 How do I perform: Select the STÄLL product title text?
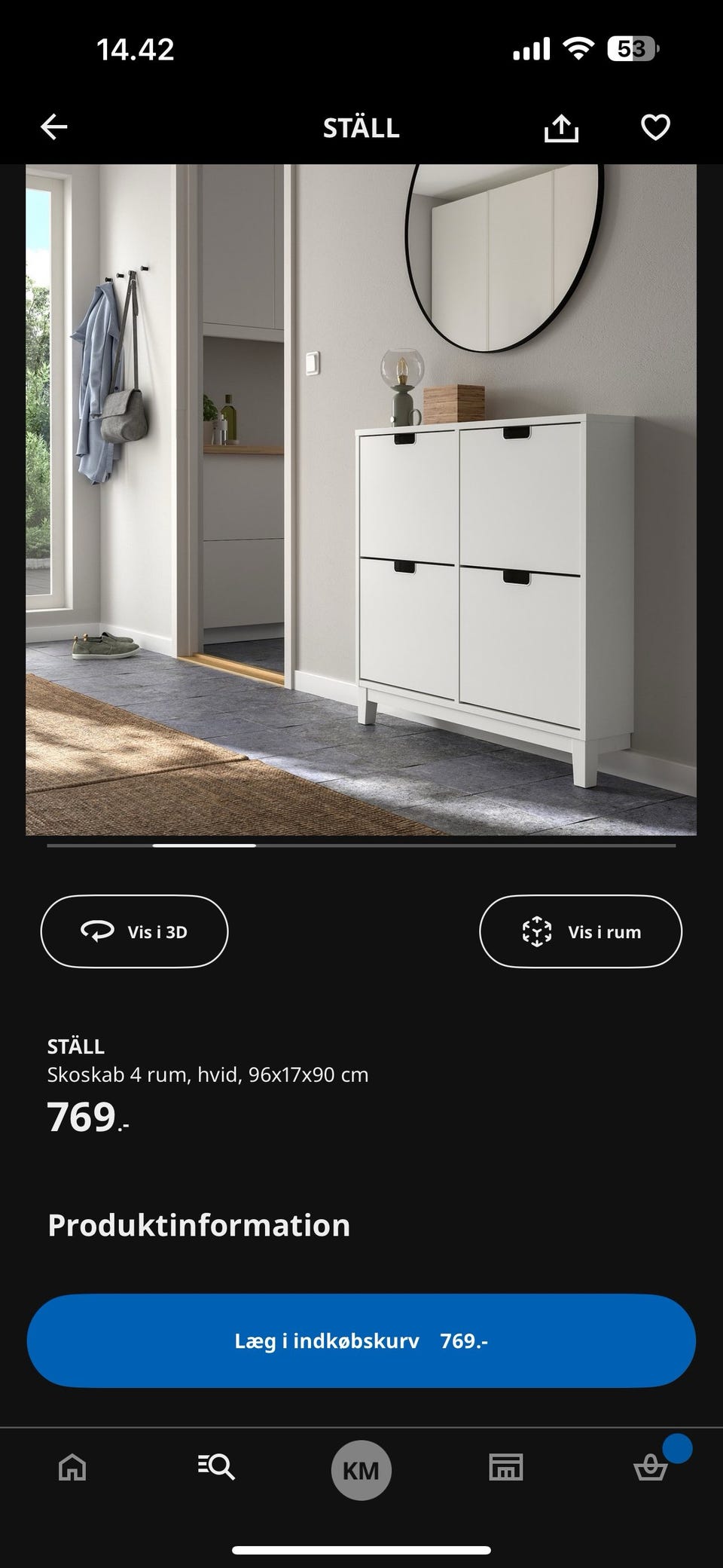[x=75, y=1047]
